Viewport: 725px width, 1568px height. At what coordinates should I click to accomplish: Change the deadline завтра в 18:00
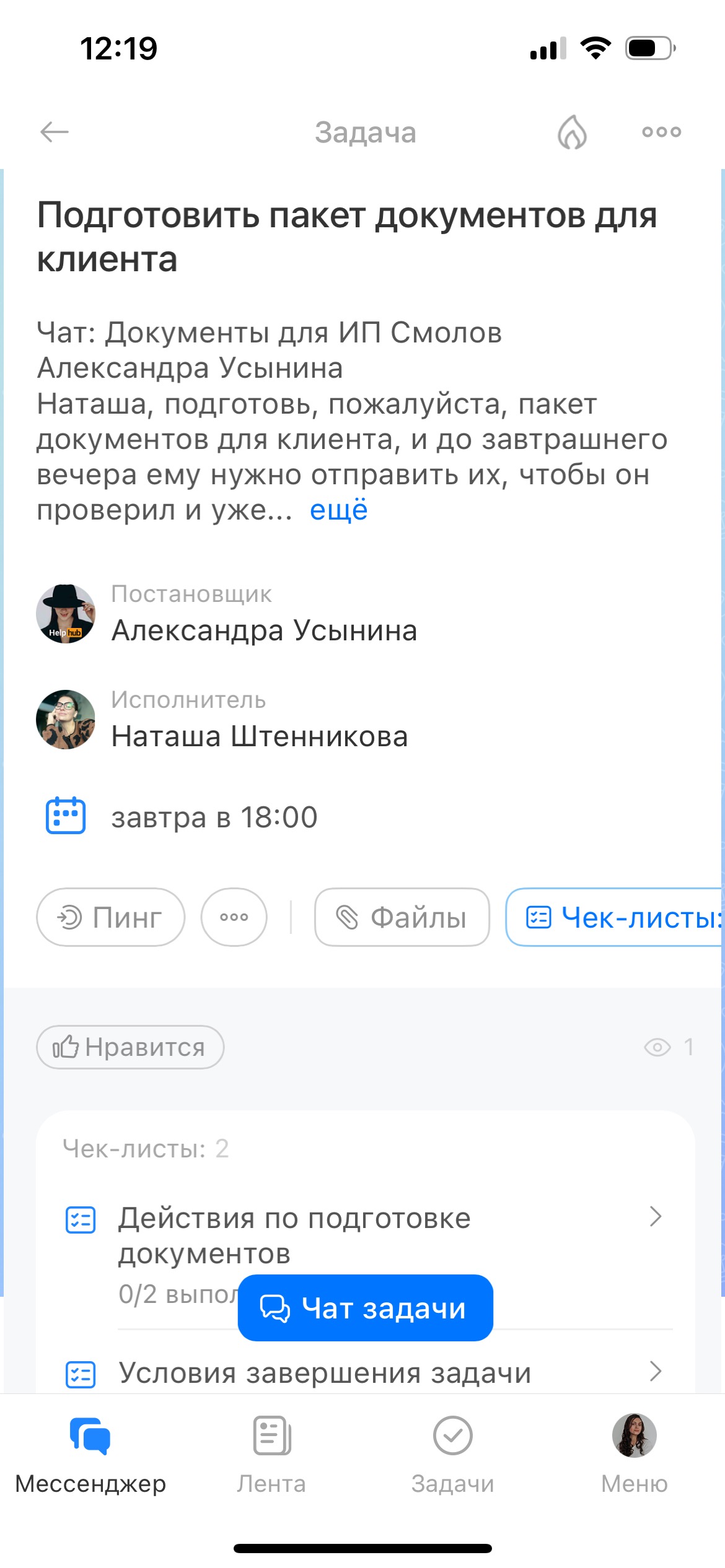(214, 817)
